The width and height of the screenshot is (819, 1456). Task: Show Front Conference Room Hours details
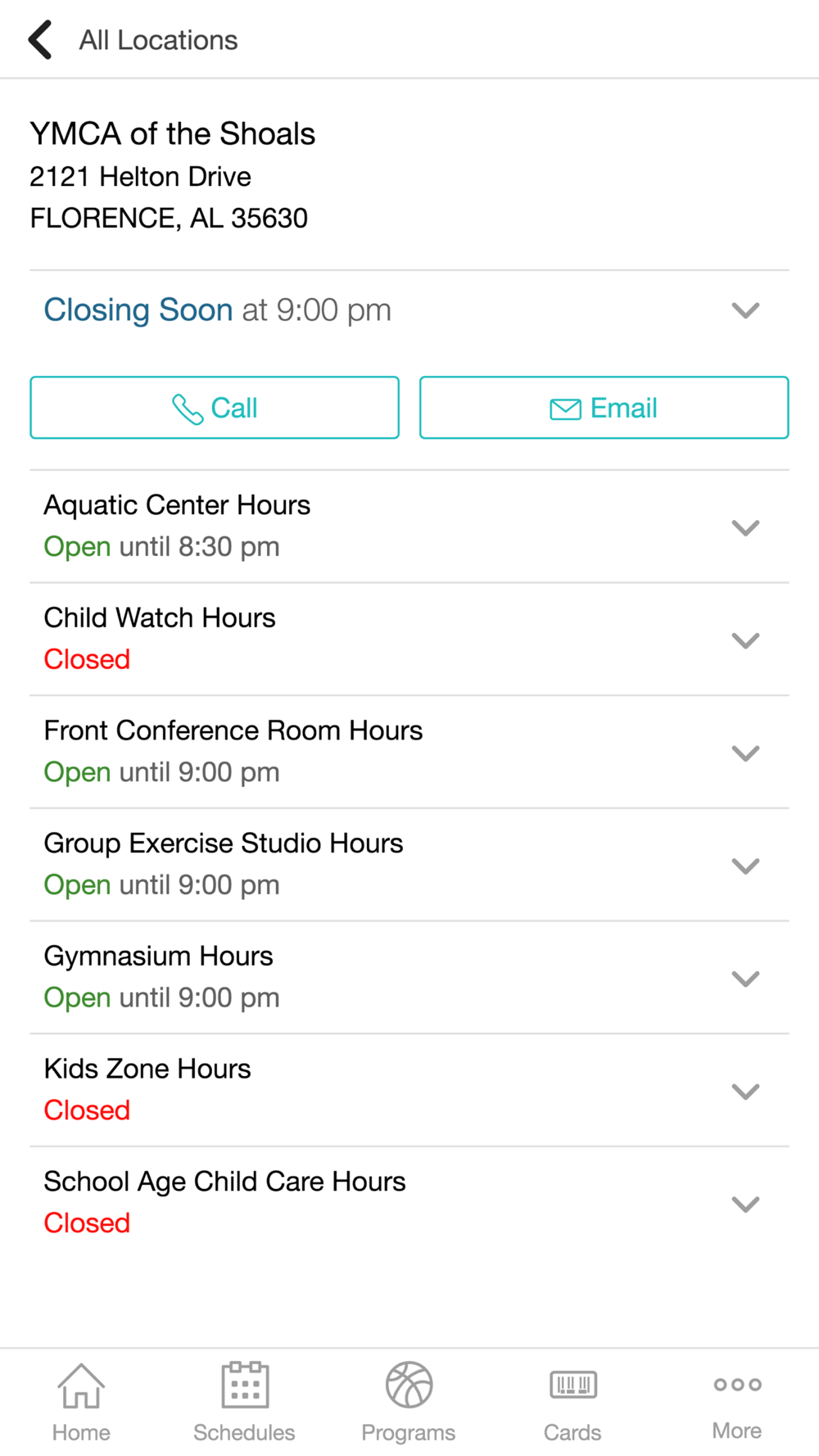(409, 752)
